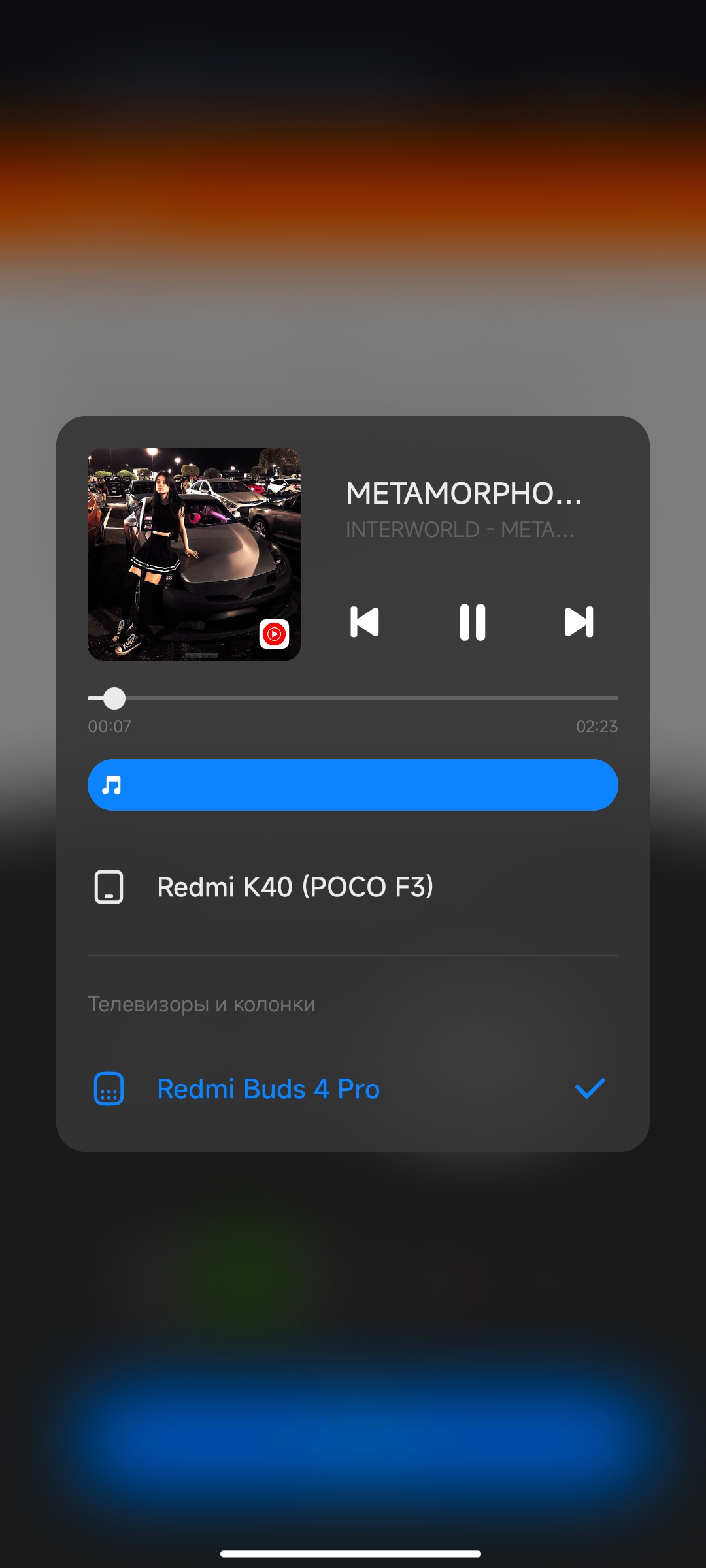Viewport: 706px width, 1568px height.
Task: Open the album art thumbnail
Action: pos(194,554)
